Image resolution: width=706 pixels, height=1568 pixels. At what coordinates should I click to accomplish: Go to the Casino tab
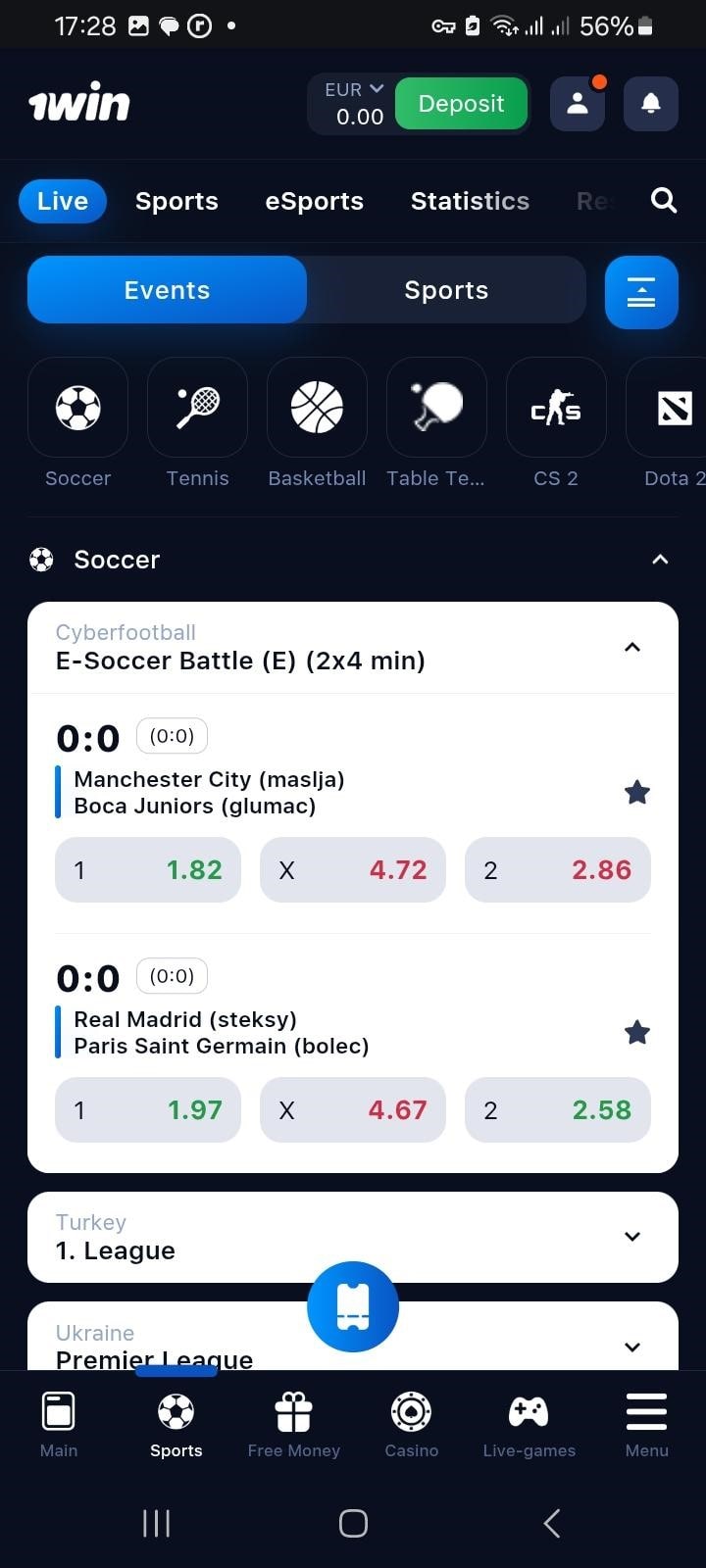click(x=412, y=1425)
